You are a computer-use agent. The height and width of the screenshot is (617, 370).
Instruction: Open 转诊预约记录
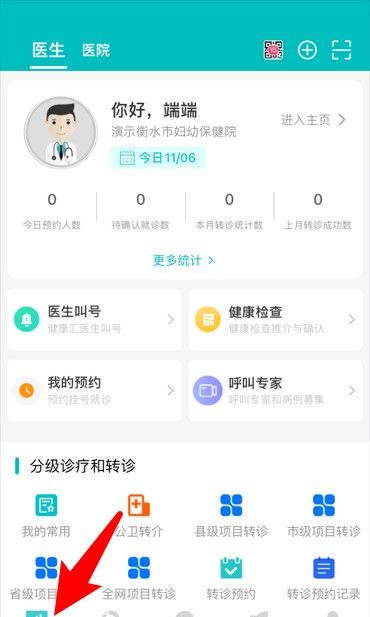[x=324, y=578]
